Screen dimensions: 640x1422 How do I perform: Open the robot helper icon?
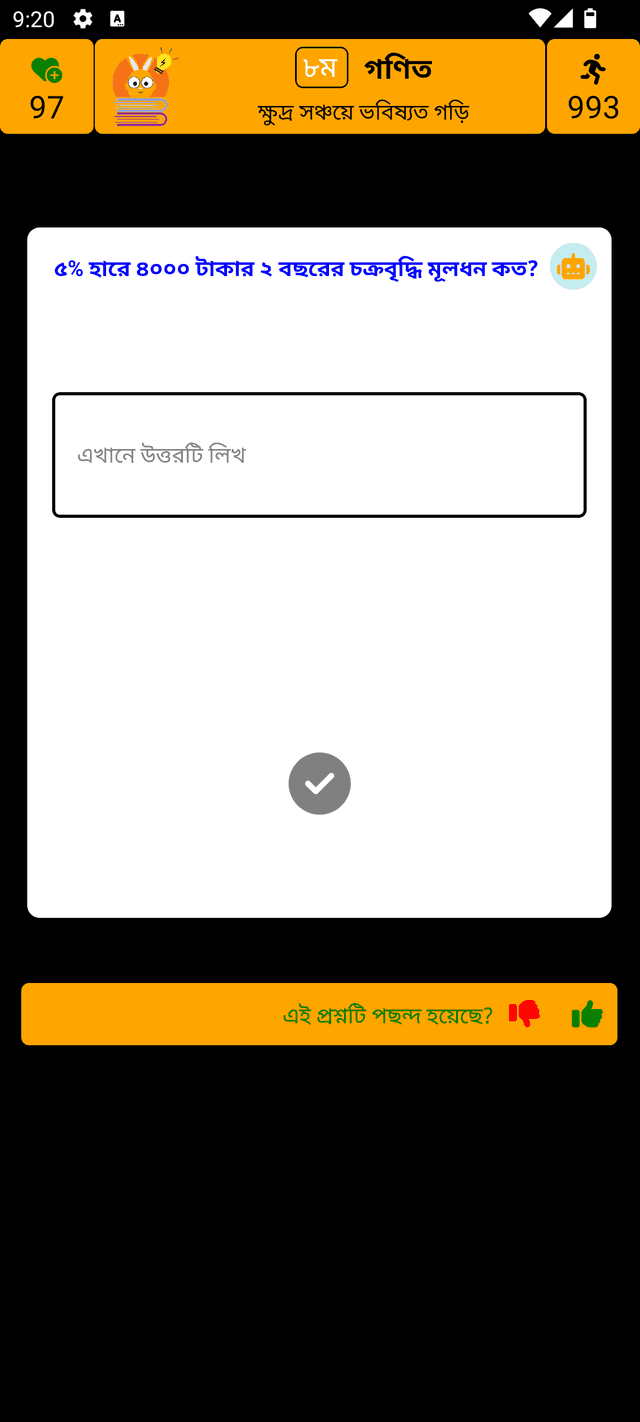click(573, 267)
